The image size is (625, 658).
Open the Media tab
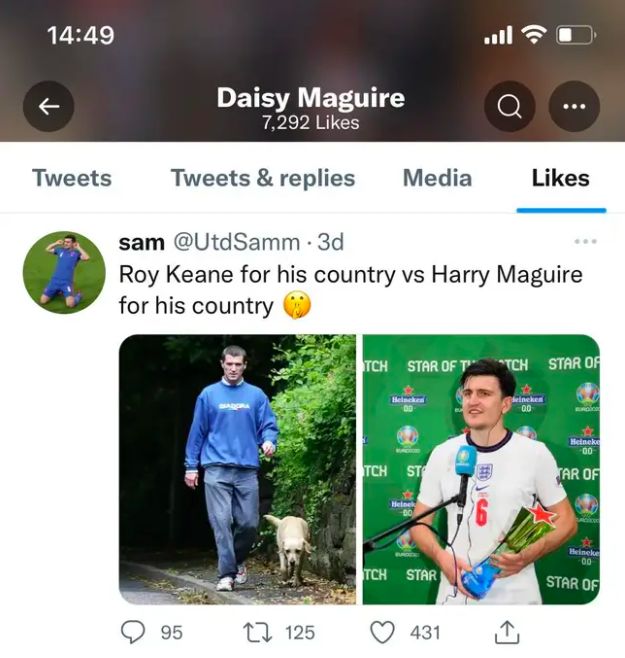point(437,178)
